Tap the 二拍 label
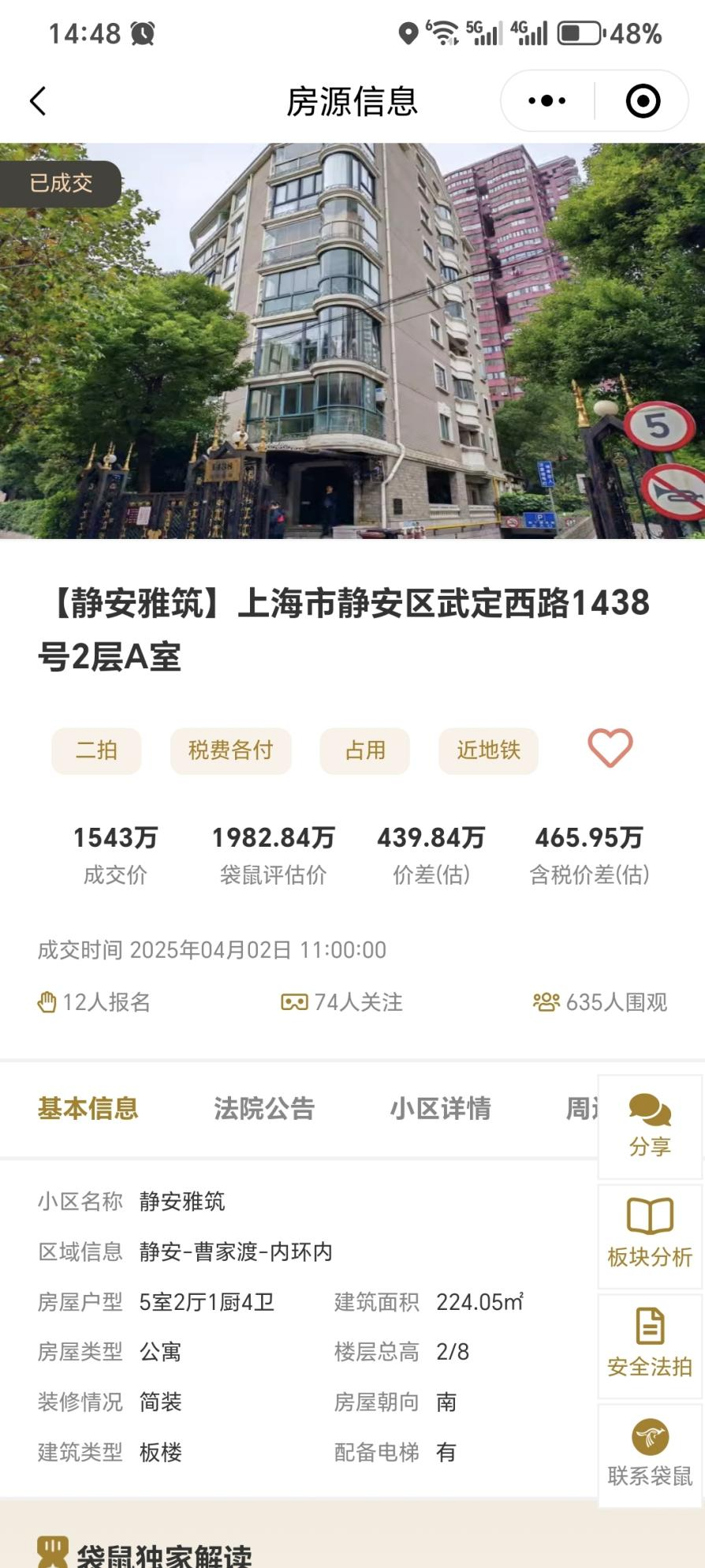705x1568 pixels. pyautogui.click(x=95, y=750)
